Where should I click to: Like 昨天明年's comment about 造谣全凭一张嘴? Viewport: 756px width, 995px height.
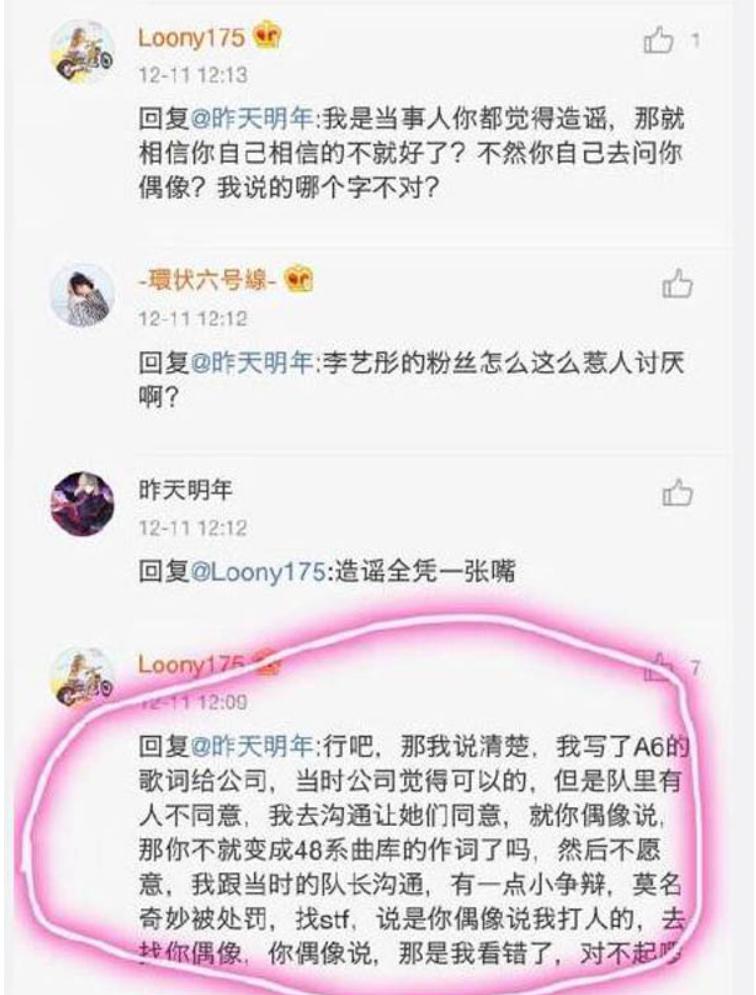tap(677, 492)
